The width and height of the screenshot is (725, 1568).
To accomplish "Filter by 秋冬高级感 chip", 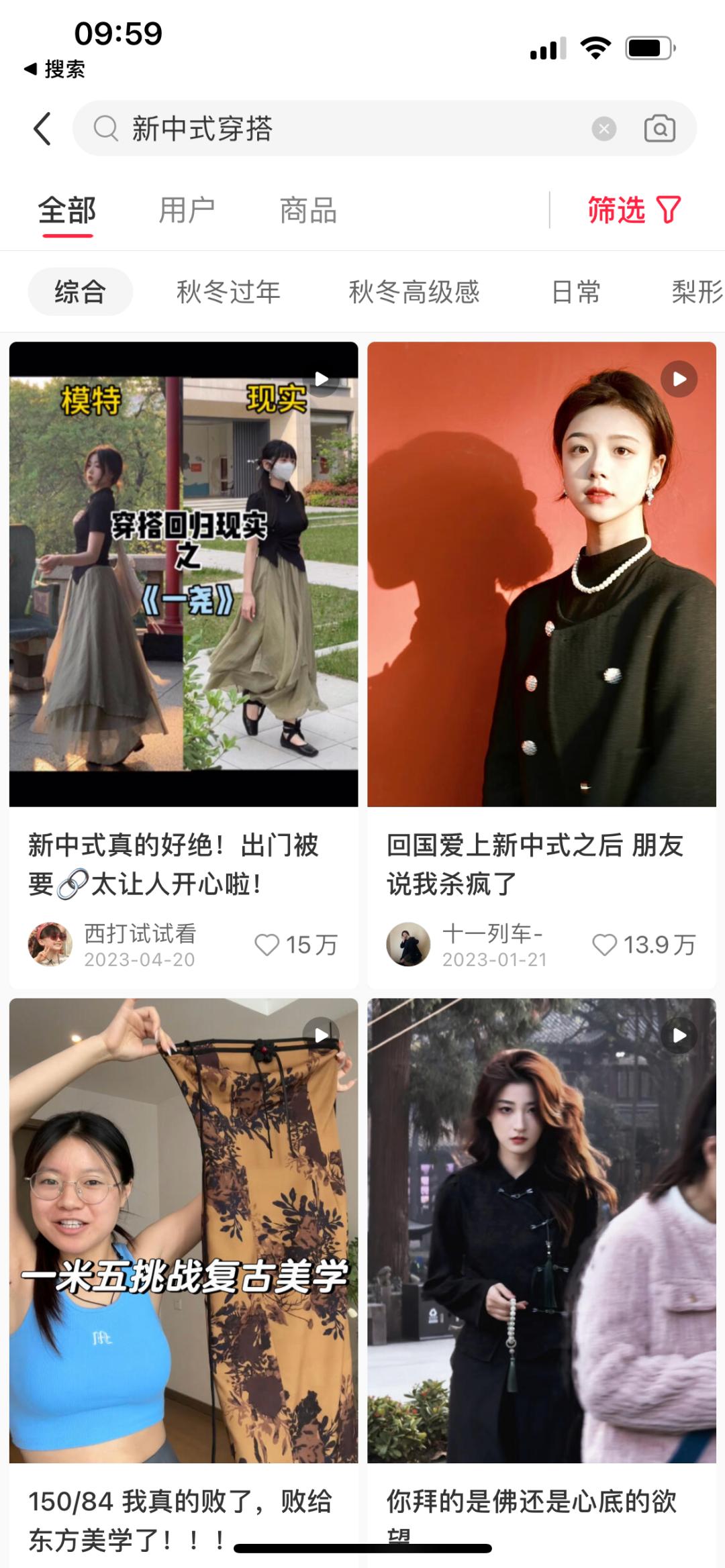I will tap(414, 292).
